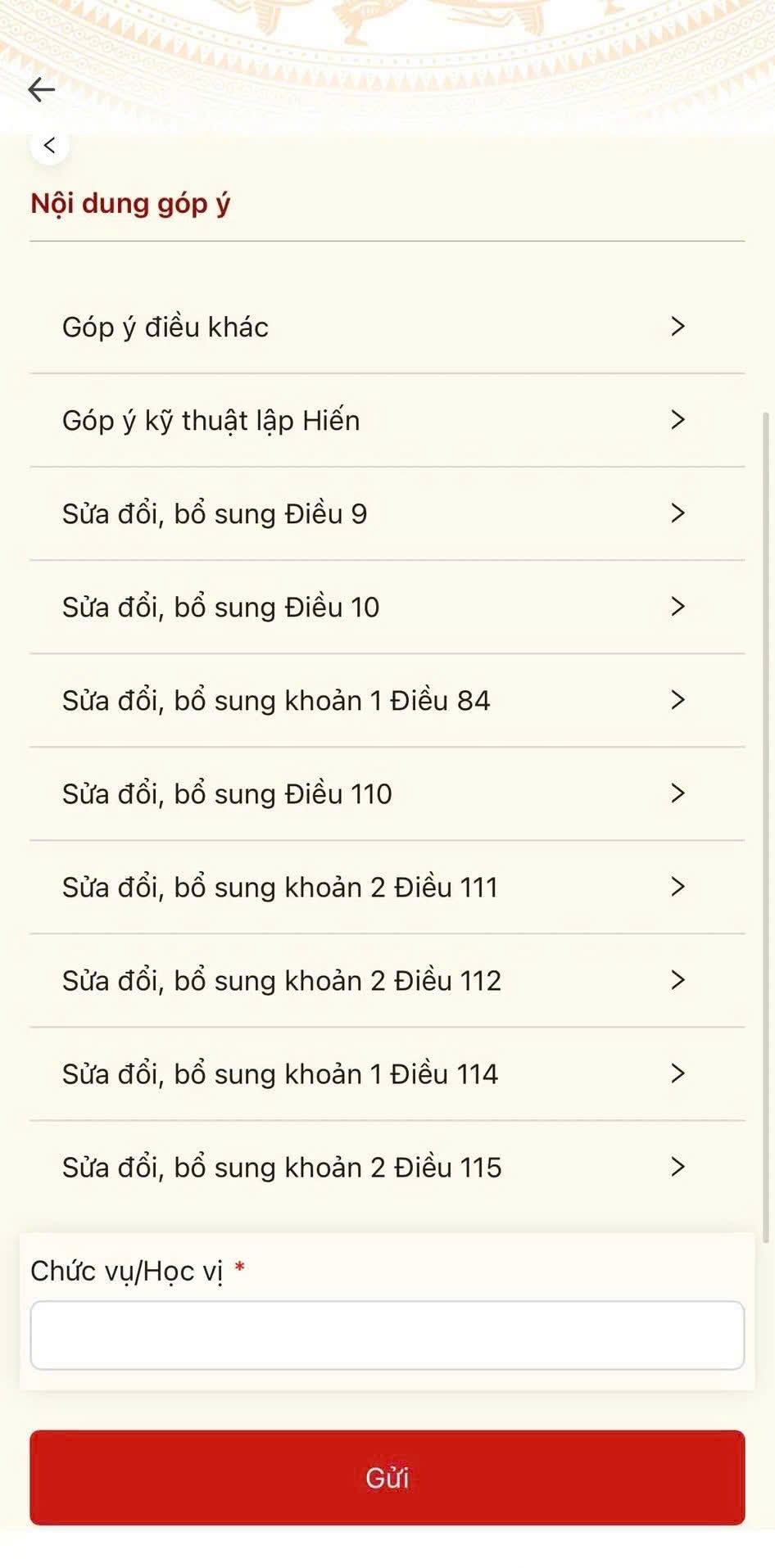Open khoản 2 Điều 115 row

(x=387, y=1167)
